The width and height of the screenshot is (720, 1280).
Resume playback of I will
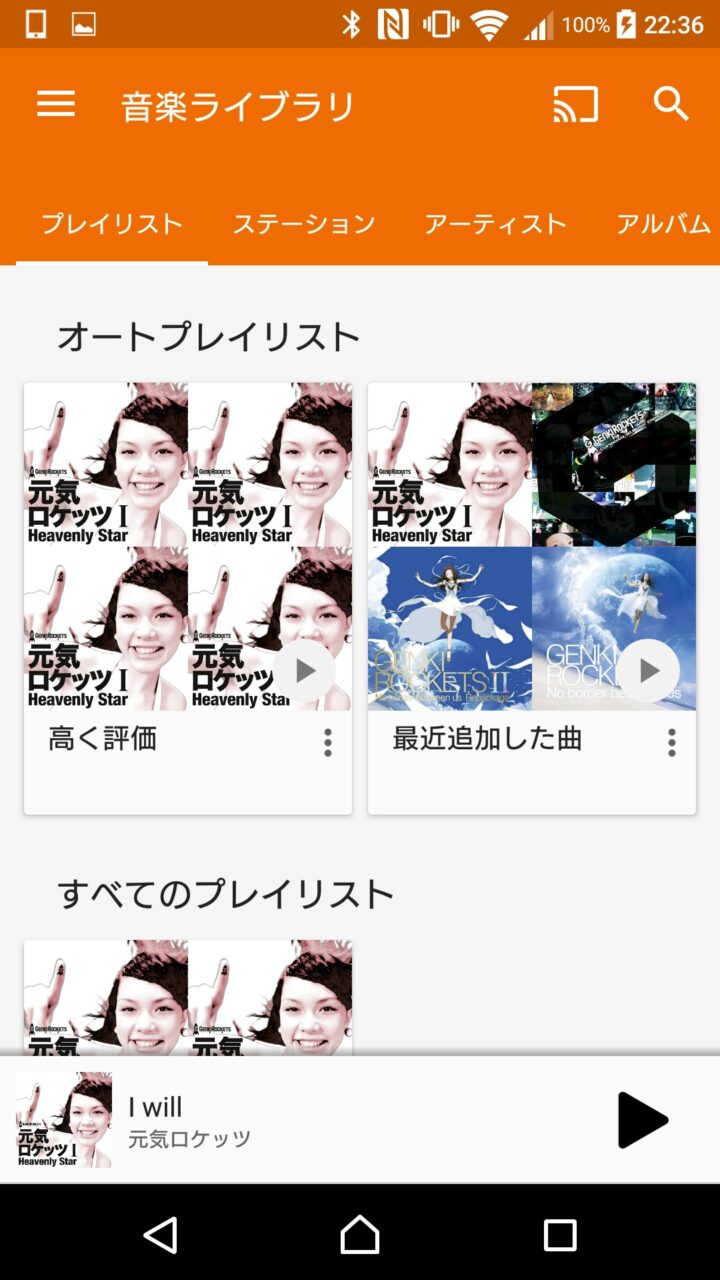(641, 1120)
